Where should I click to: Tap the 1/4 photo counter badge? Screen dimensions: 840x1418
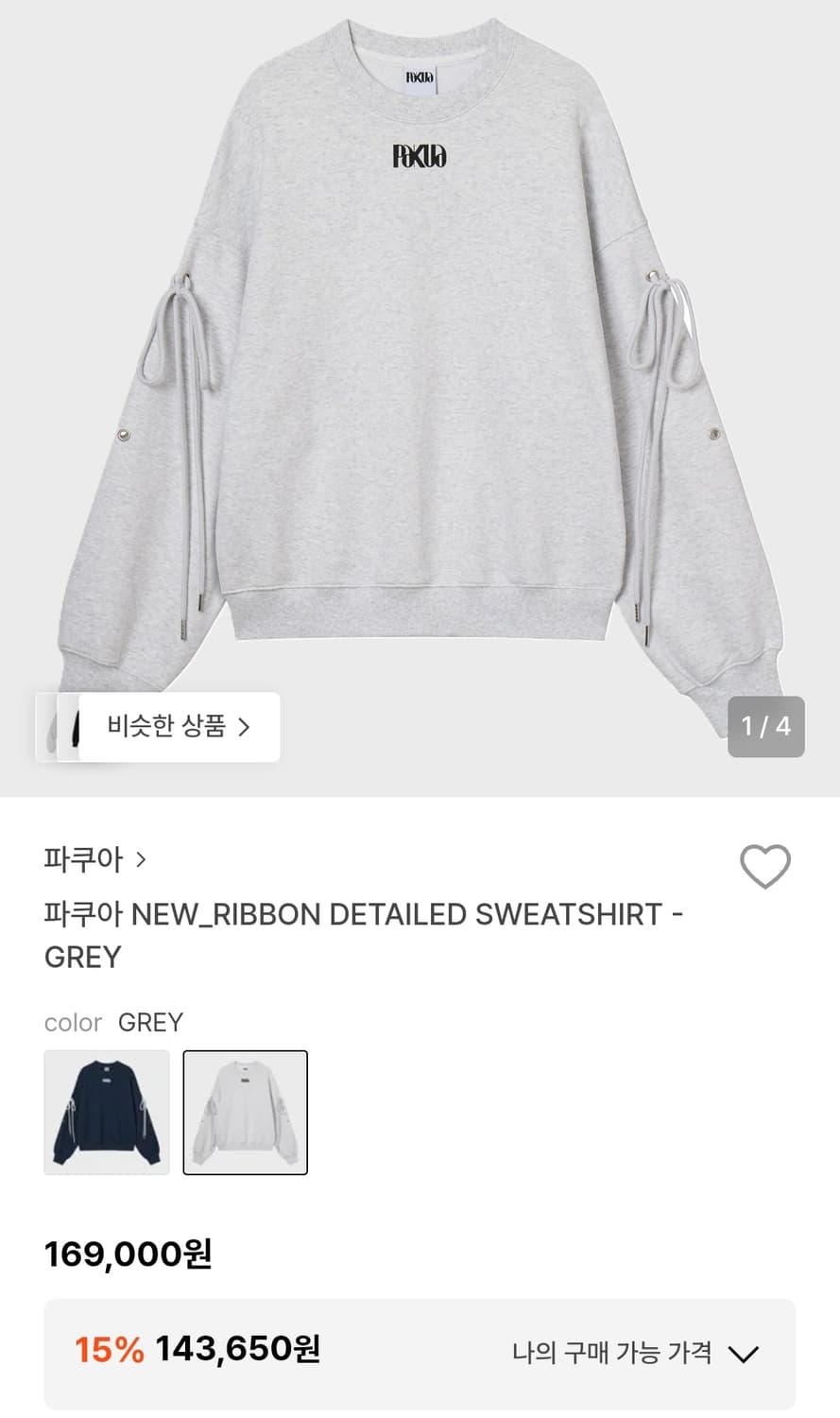[766, 728]
